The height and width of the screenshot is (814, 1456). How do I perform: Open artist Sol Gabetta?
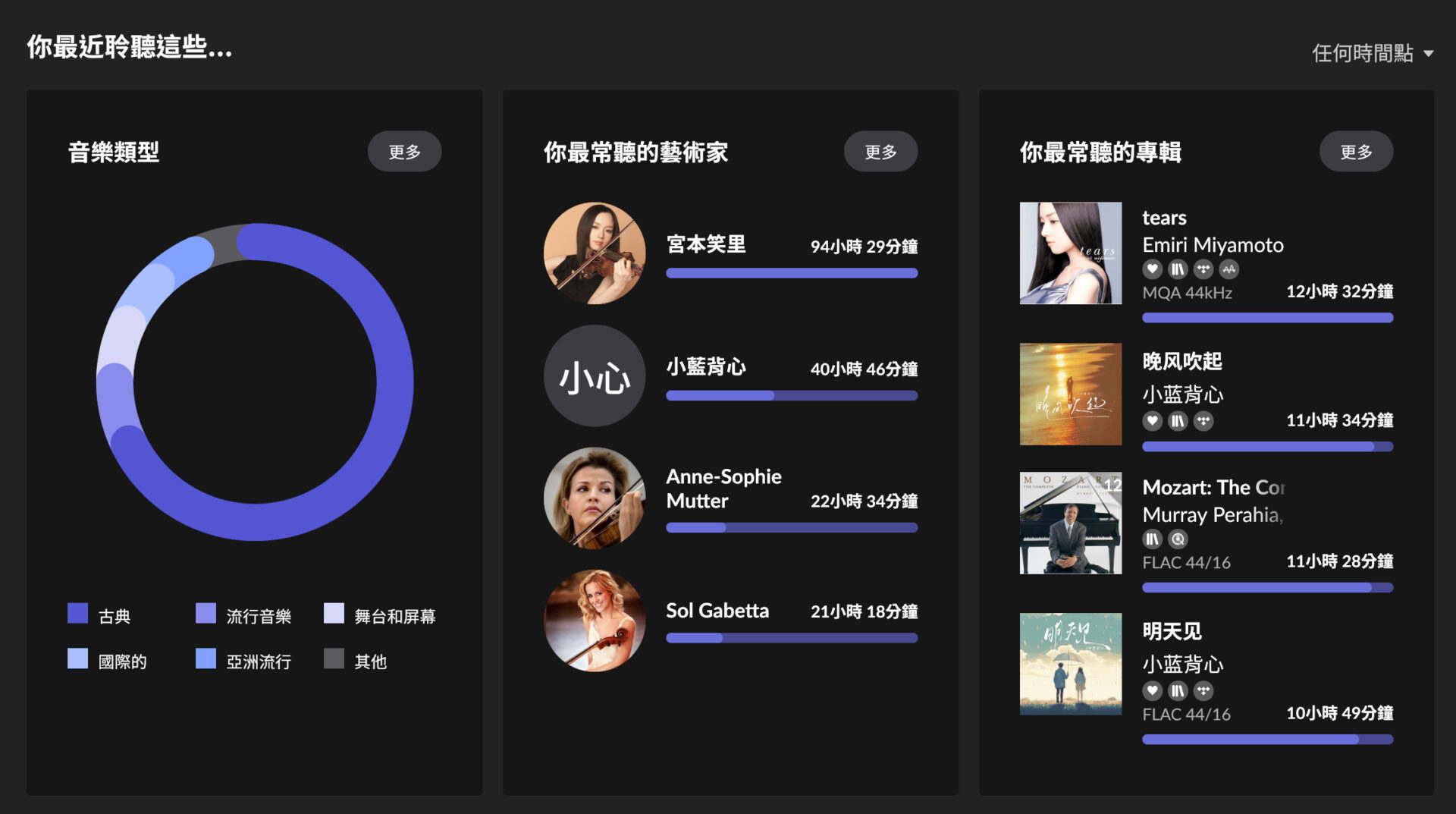point(595,620)
